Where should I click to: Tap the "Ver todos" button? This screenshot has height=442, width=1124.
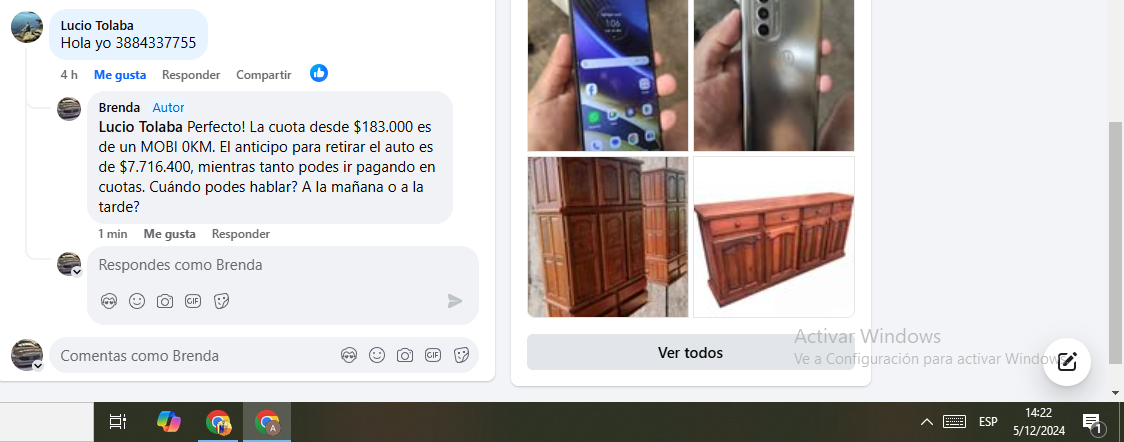pos(690,353)
